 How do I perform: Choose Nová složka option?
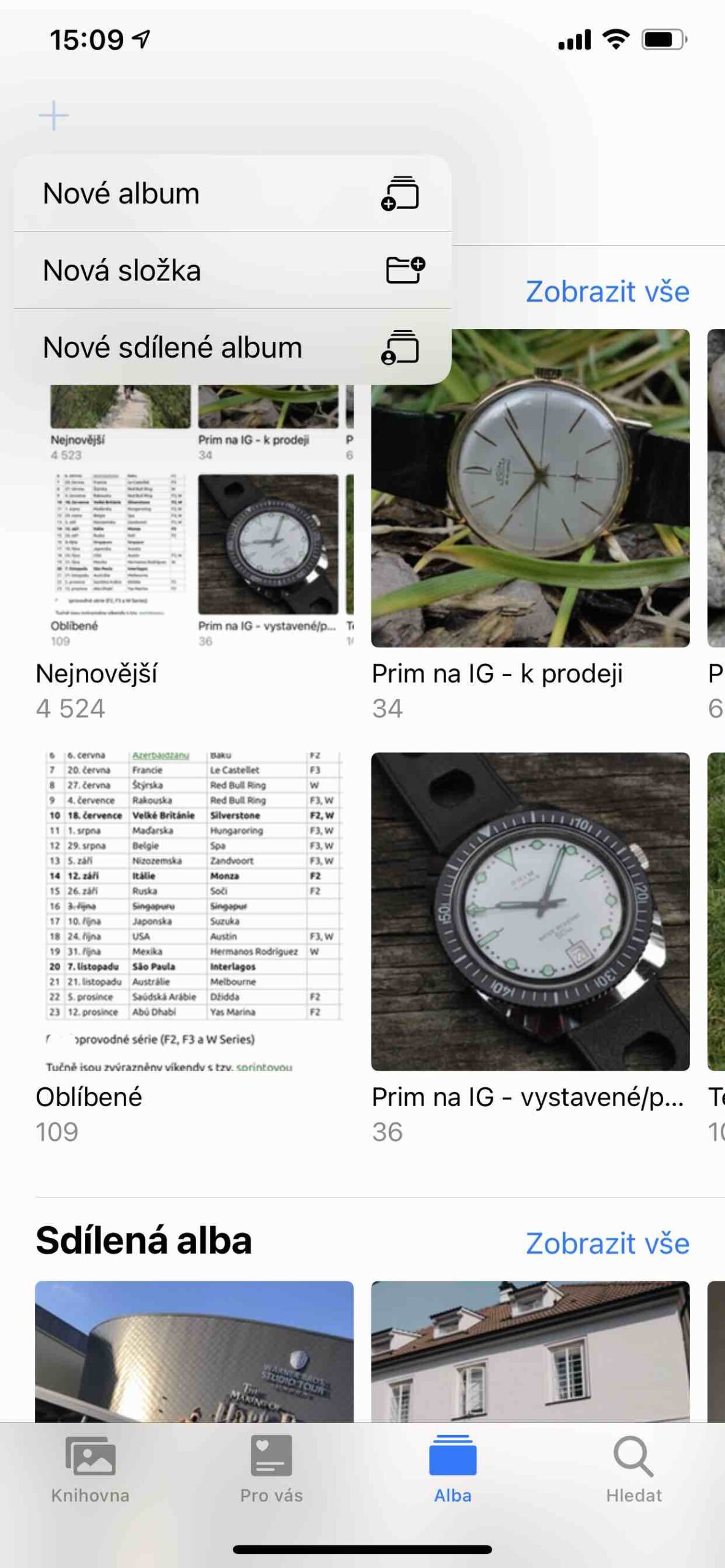(x=232, y=270)
